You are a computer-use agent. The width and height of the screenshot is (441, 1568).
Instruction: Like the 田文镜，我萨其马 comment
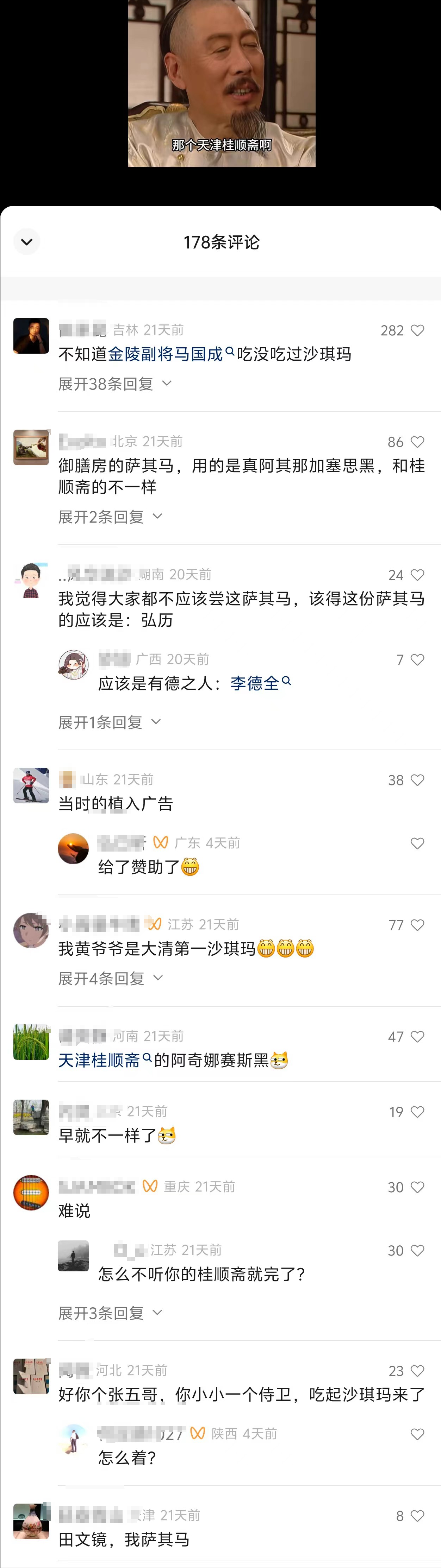tap(417, 1516)
